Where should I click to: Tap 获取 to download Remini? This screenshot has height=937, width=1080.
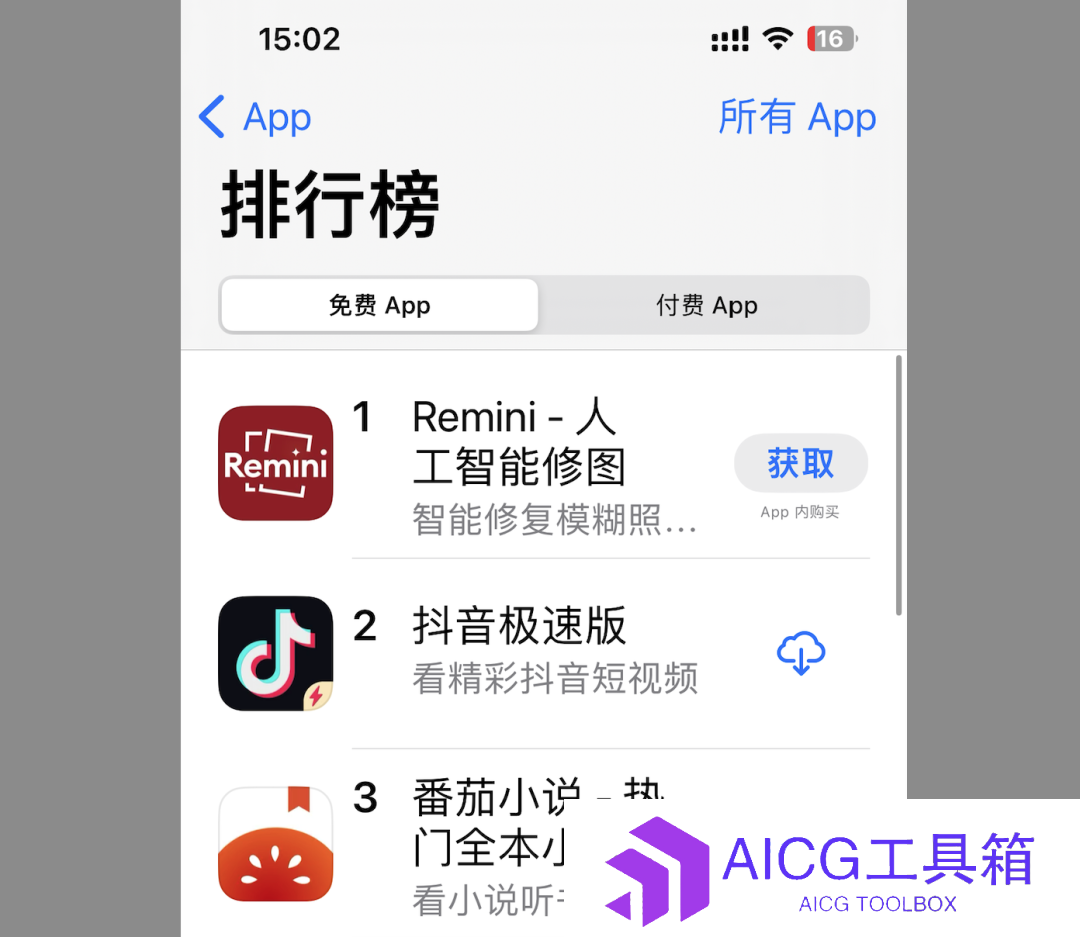tap(800, 463)
